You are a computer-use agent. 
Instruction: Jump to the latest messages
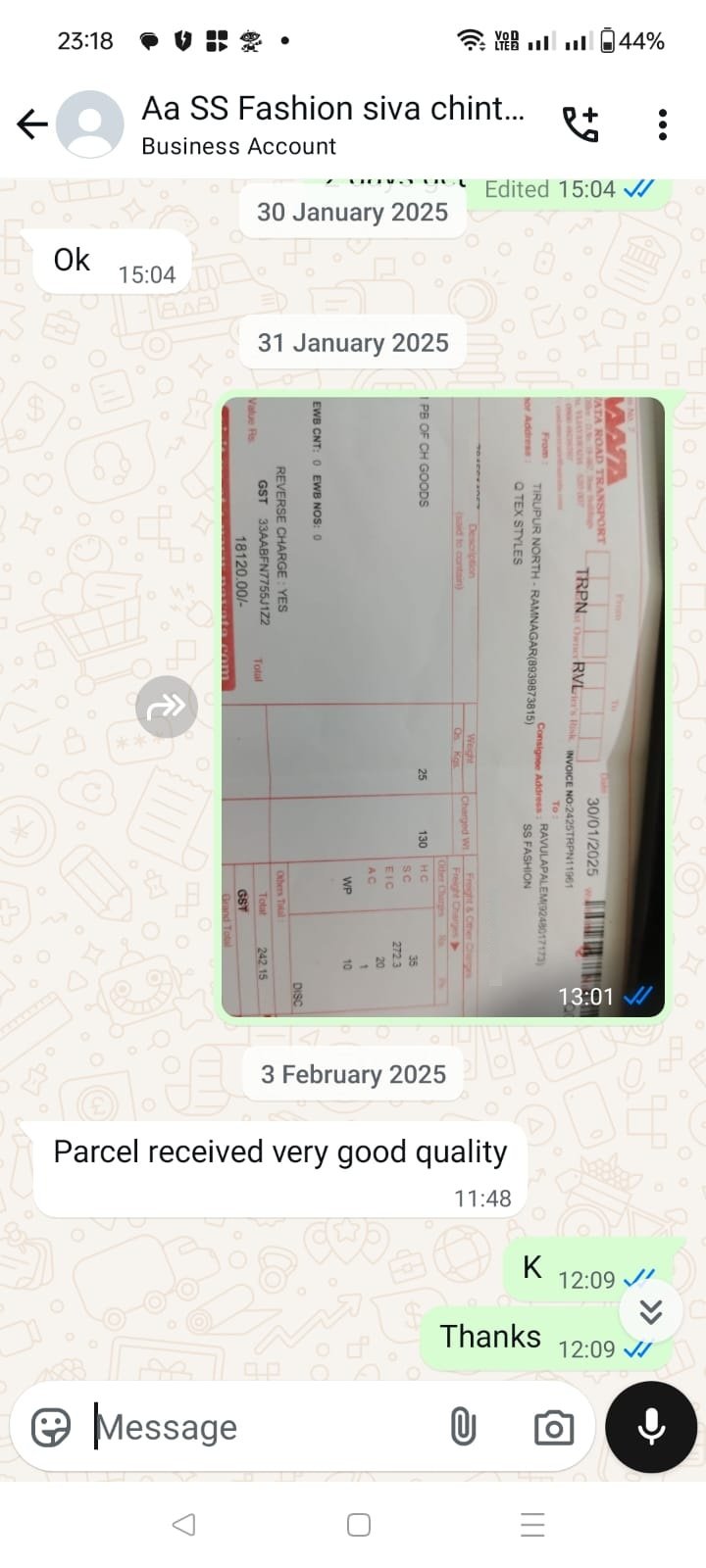651,1310
